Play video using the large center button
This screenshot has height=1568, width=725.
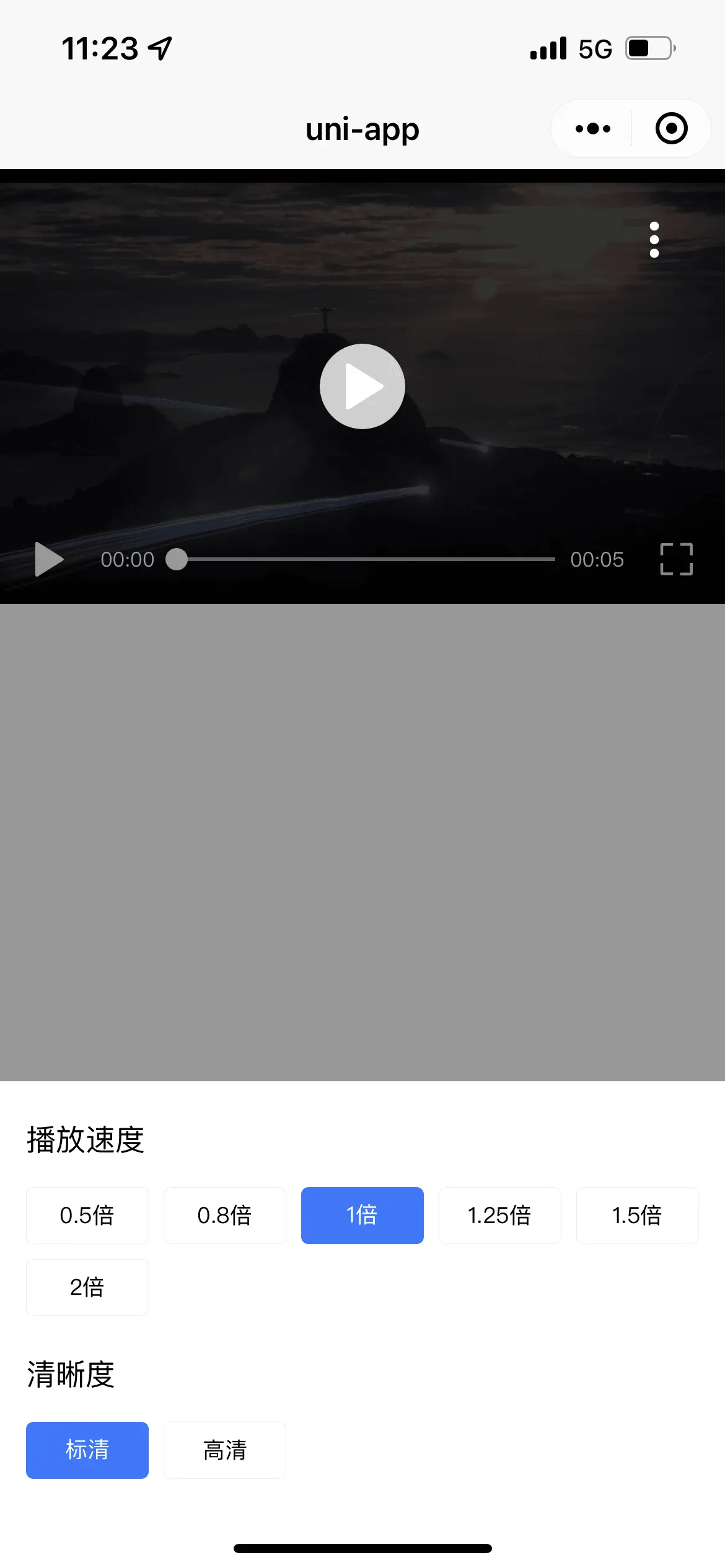362,386
